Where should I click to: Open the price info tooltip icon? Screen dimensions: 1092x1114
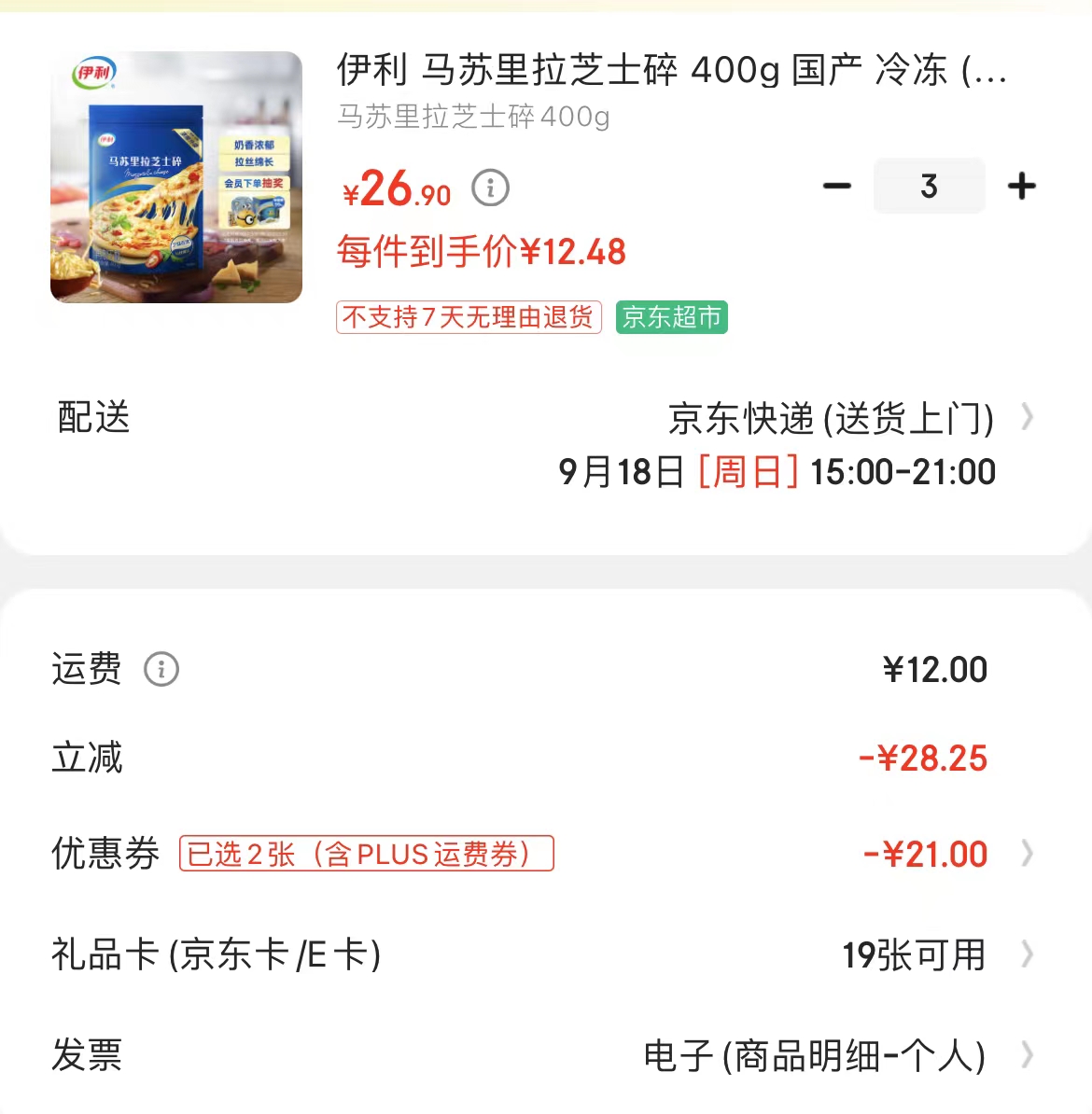[489, 188]
